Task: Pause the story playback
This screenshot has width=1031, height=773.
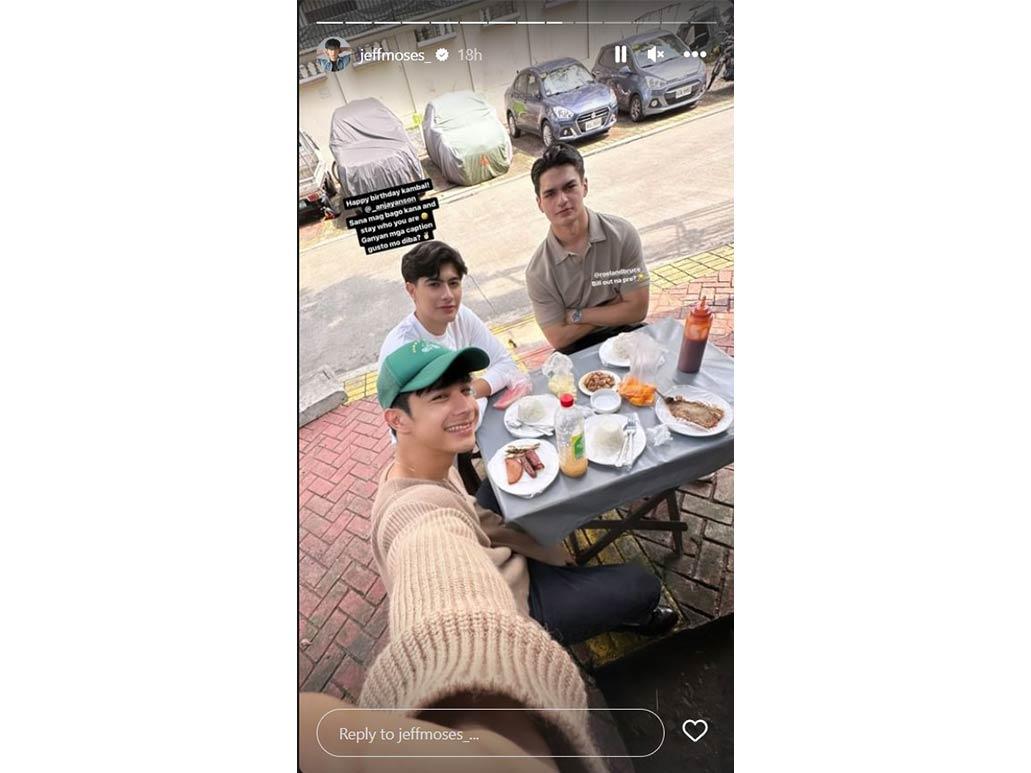Action: [x=620, y=54]
